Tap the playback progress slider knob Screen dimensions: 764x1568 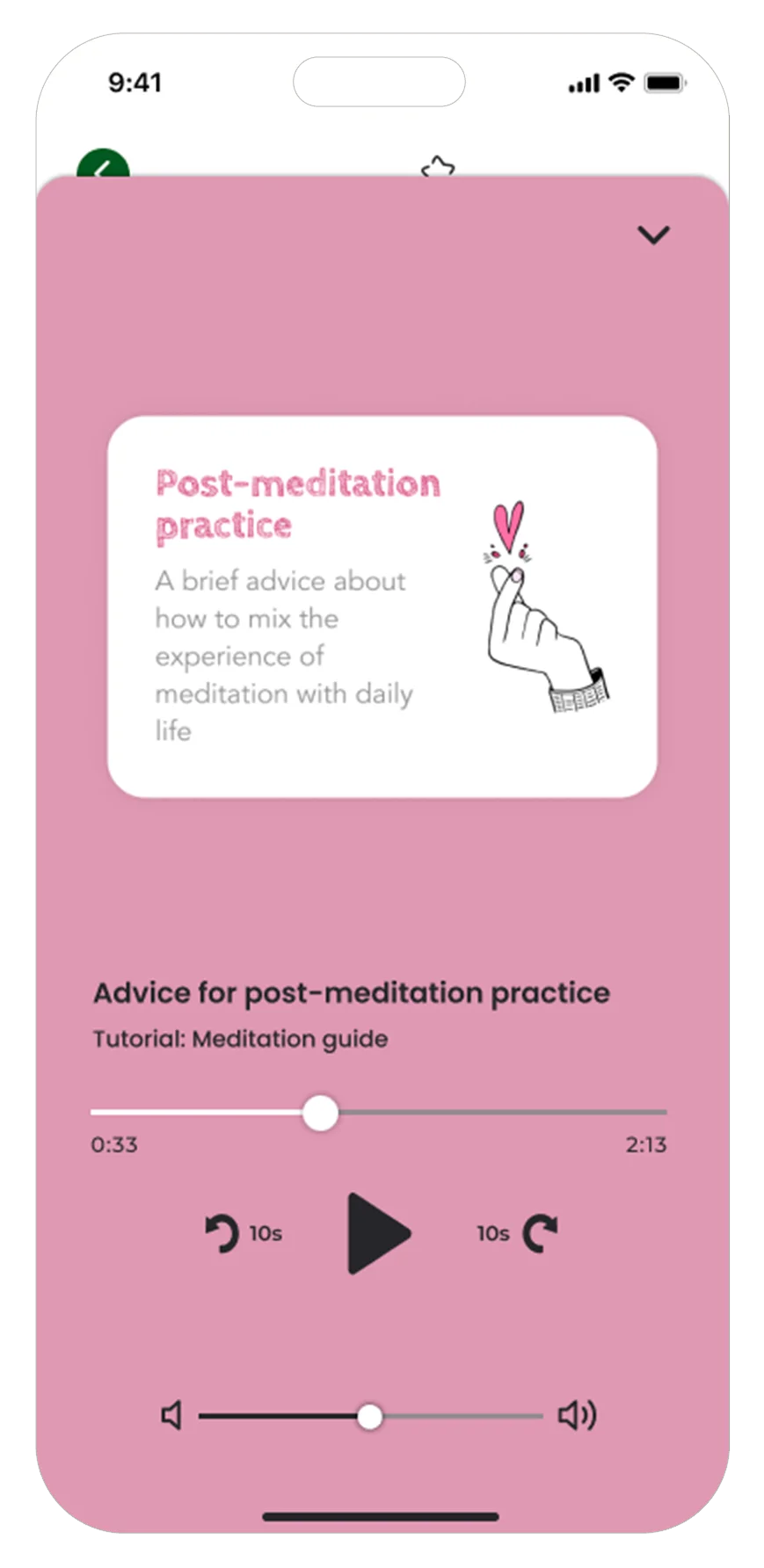click(321, 1113)
